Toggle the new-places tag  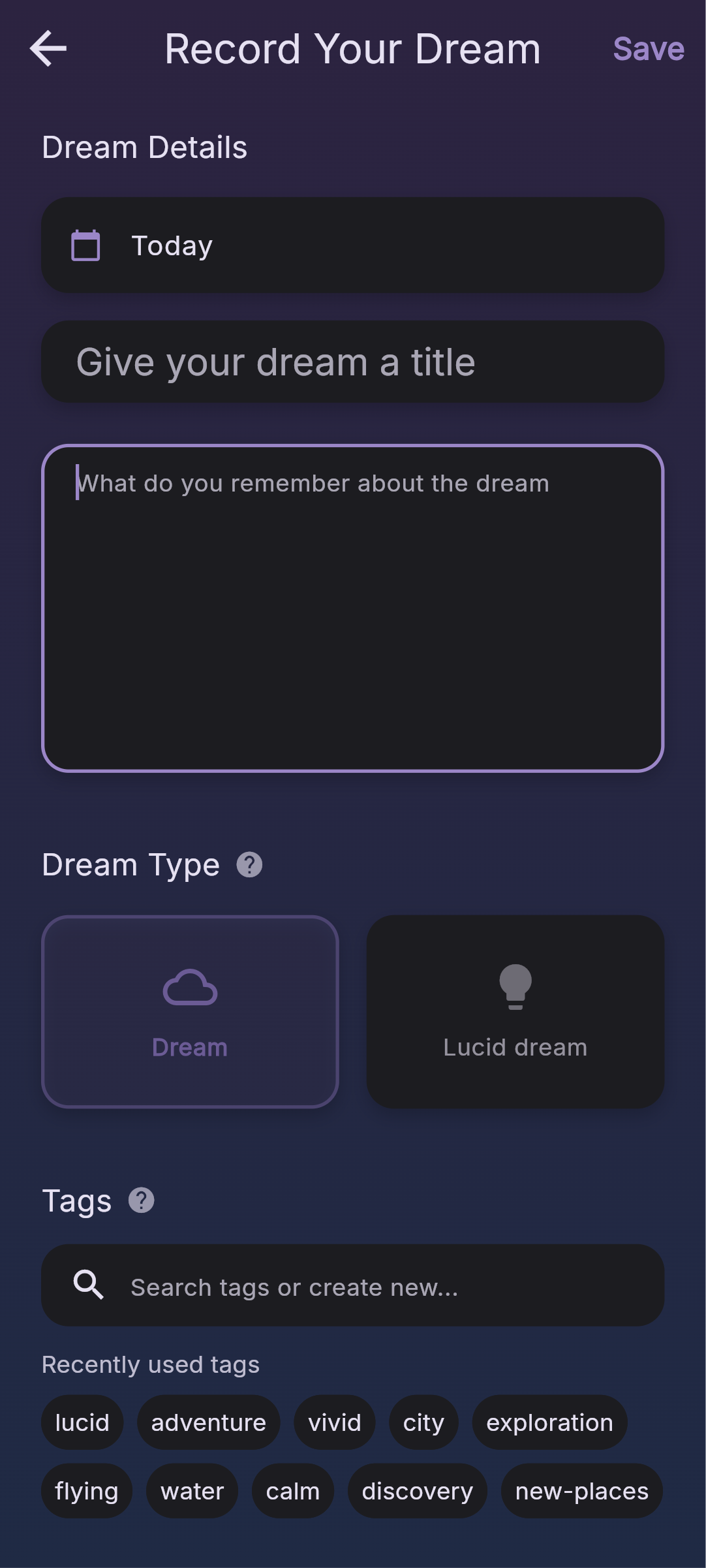pos(581,1491)
